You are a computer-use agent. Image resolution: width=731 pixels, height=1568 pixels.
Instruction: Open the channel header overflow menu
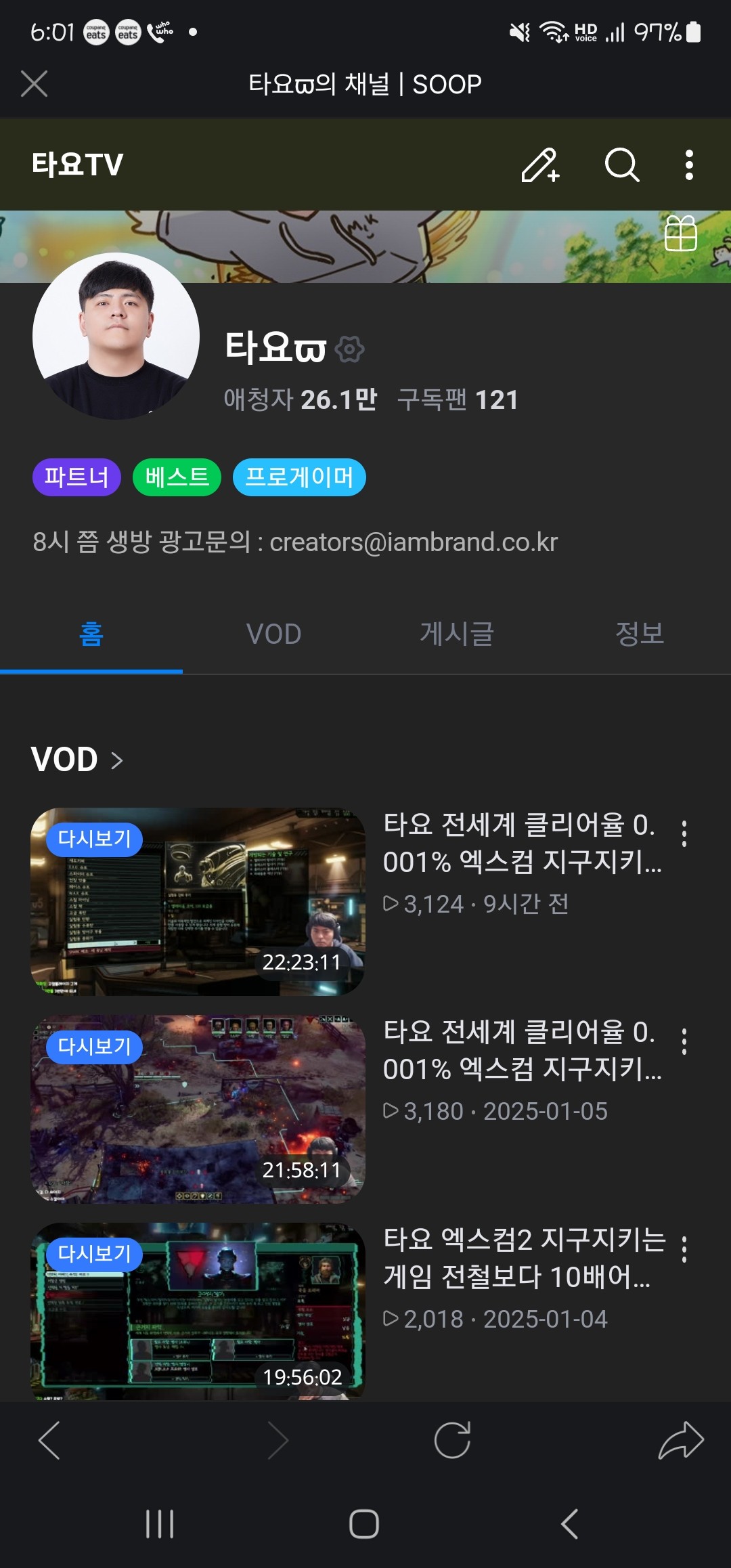pos(689,165)
